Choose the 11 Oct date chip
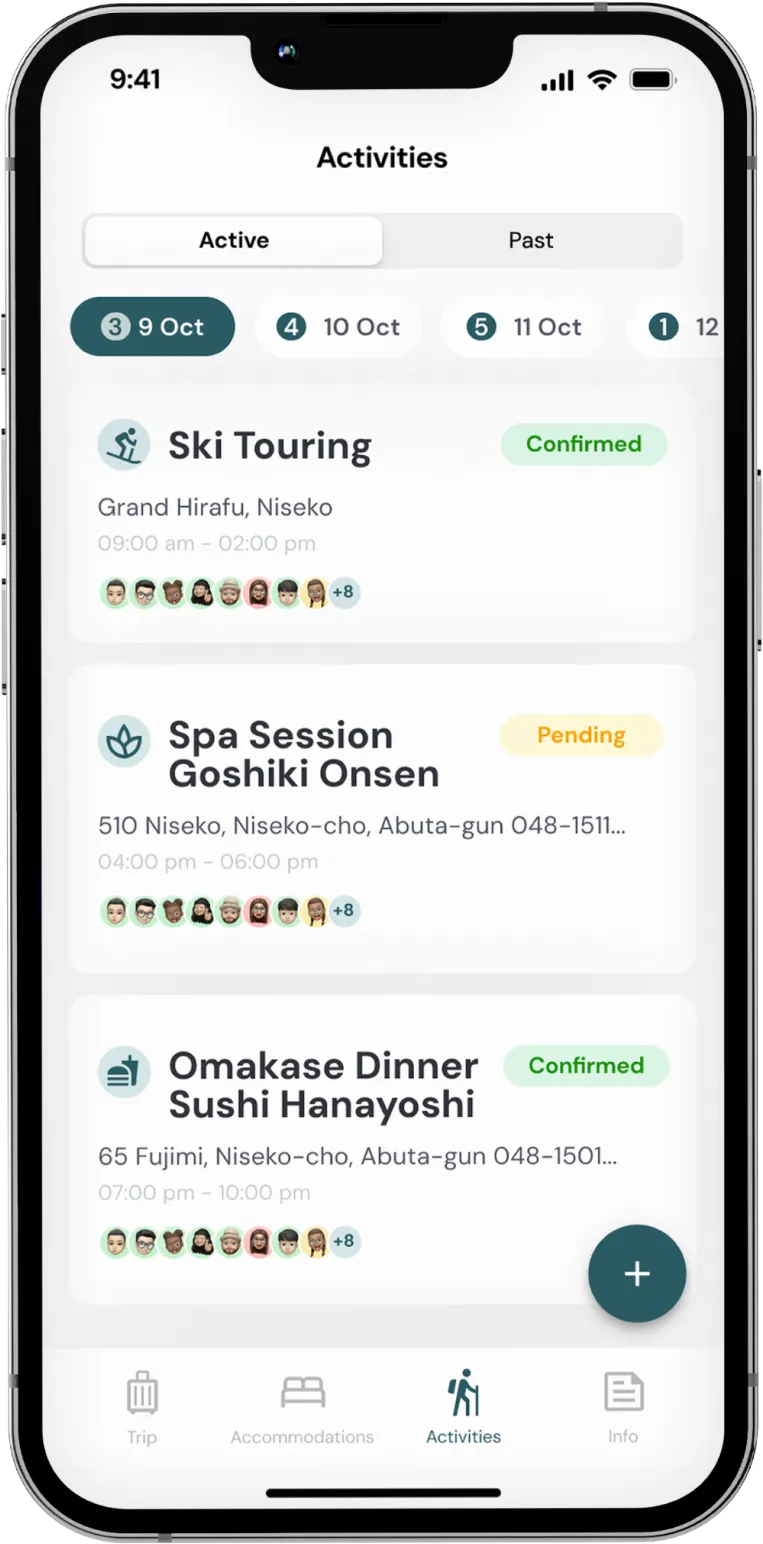The height and width of the screenshot is (1544, 763). pos(524,327)
